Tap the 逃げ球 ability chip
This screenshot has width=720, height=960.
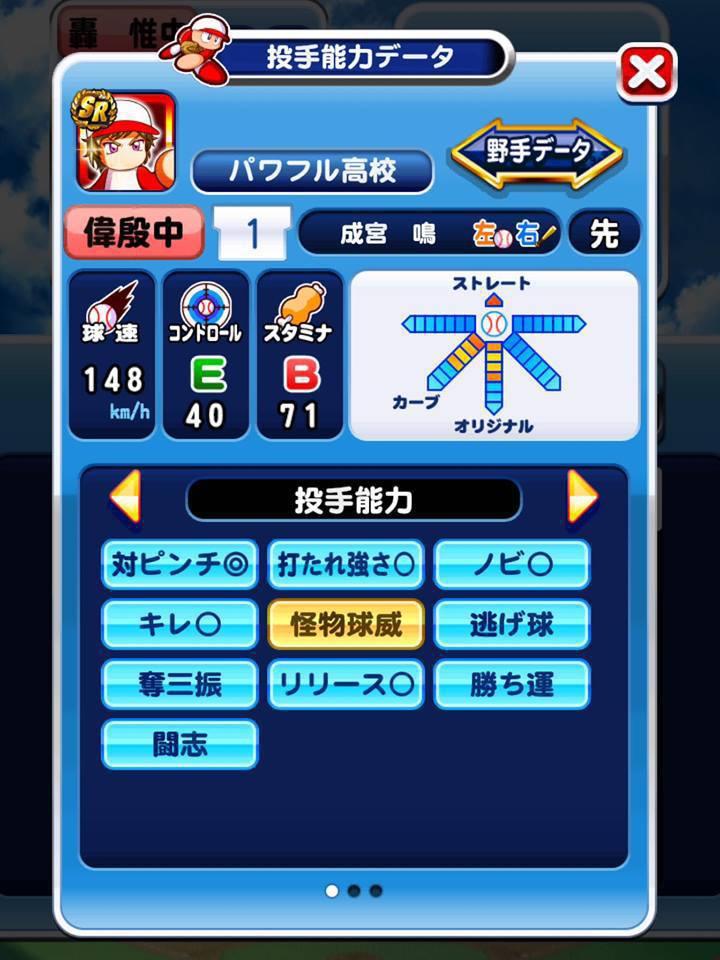point(512,625)
